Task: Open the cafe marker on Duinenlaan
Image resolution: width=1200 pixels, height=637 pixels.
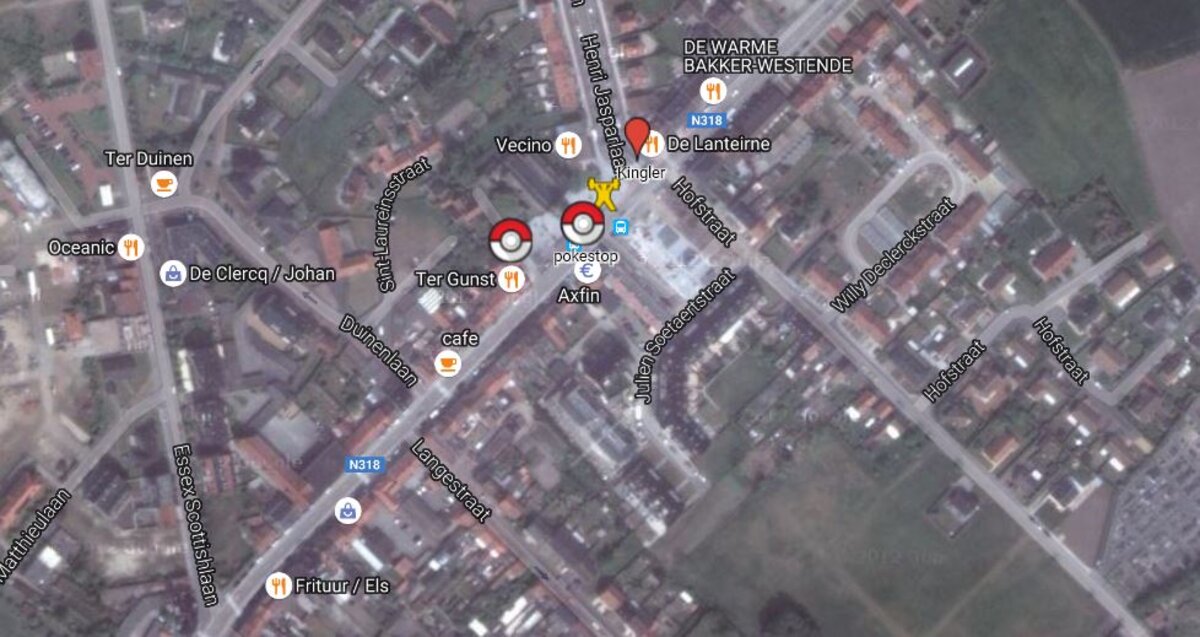Action: pos(447,363)
